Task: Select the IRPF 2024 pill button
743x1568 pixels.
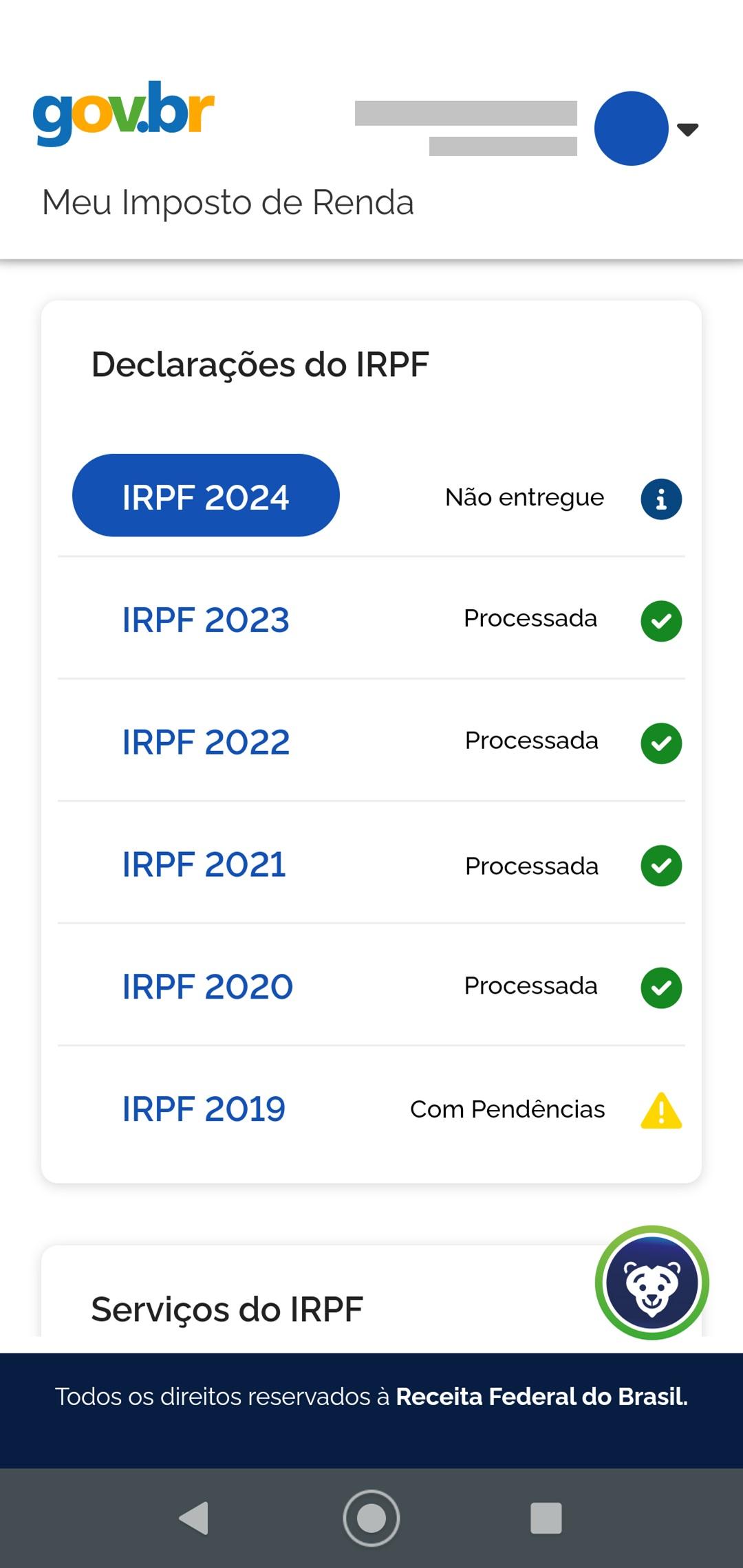Action: pos(206,495)
